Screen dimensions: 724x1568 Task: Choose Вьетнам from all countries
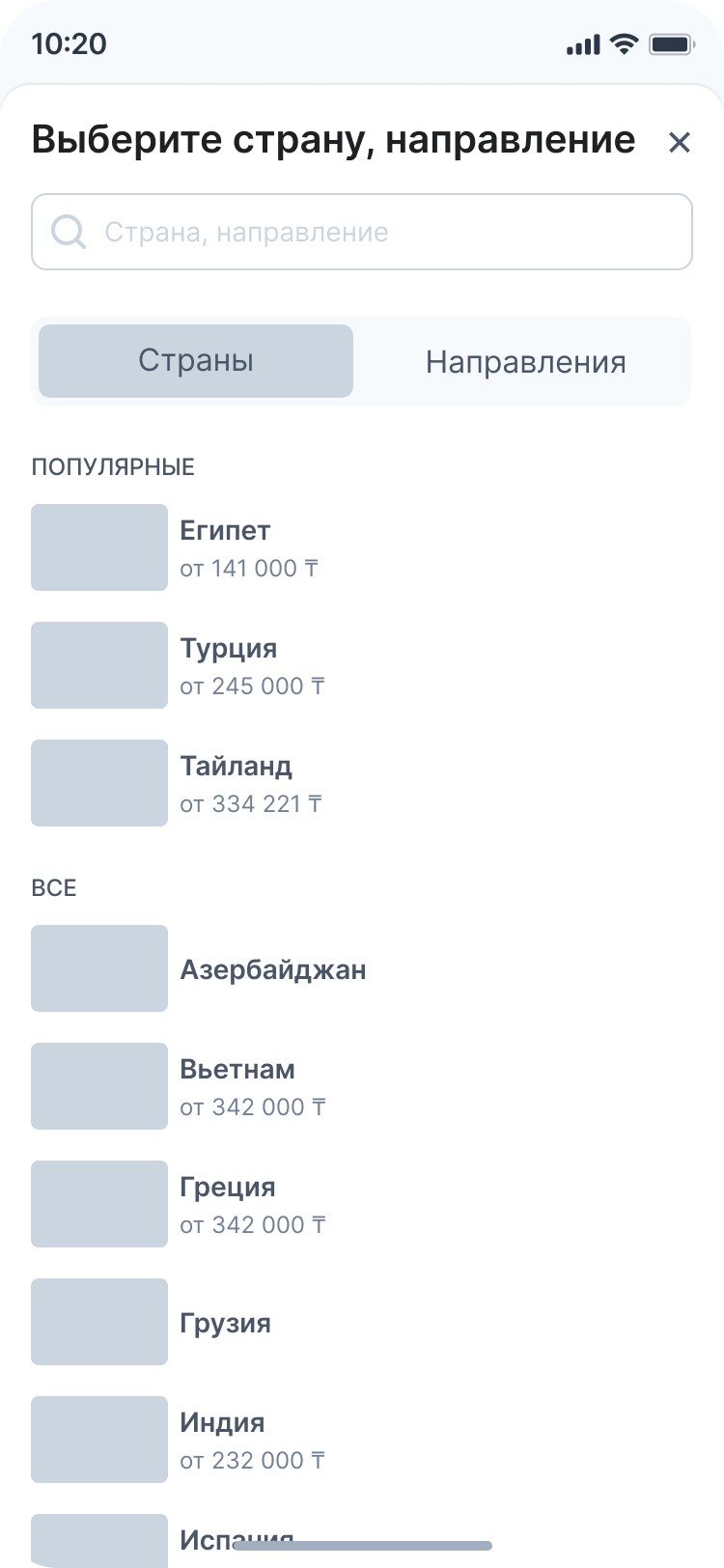tap(362, 1086)
